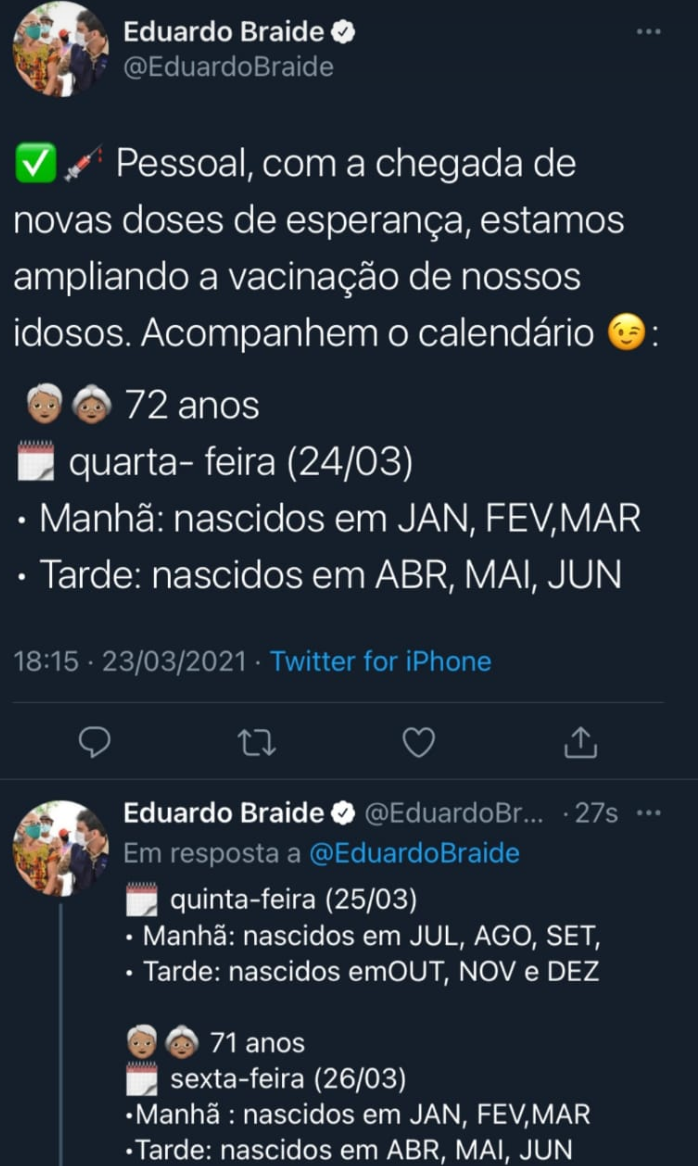Tap the @EduardoBraide mention in the reply

pos(414,853)
